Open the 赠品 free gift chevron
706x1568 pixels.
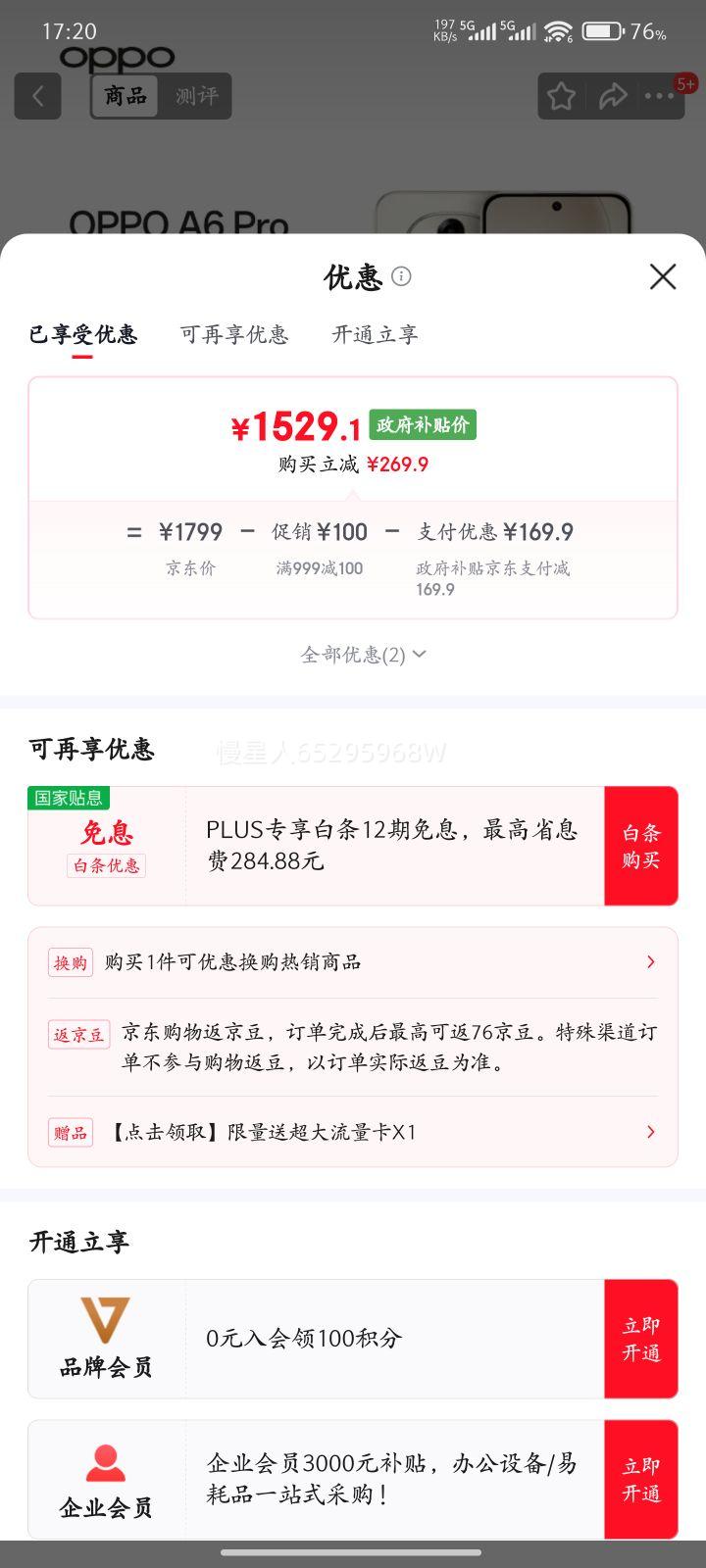[649, 1132]
